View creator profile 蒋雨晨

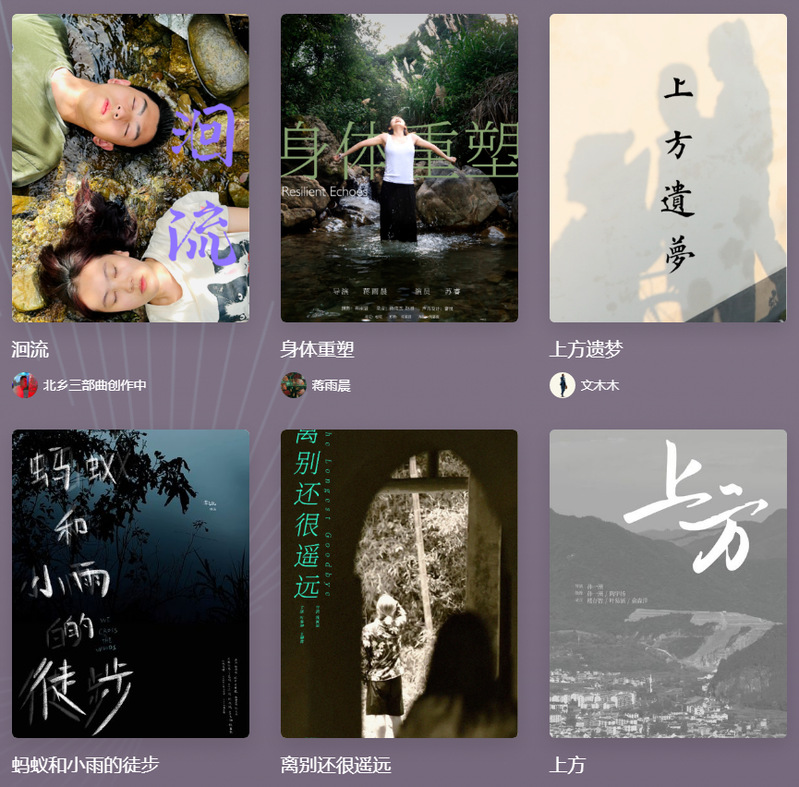pyautogui.click(x=330, y=385)
